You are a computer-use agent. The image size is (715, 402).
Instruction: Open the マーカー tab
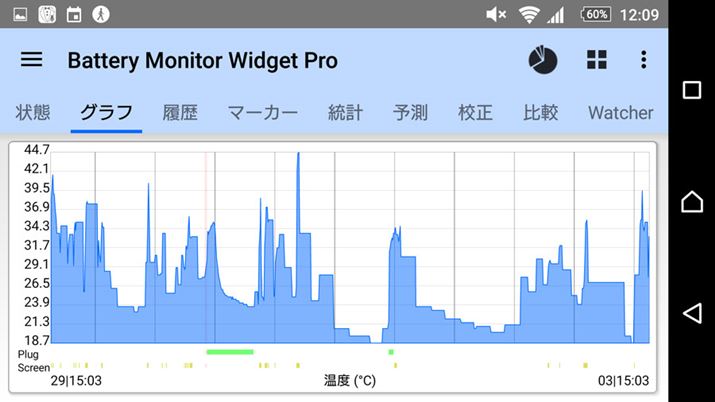[x=262, y=112]
